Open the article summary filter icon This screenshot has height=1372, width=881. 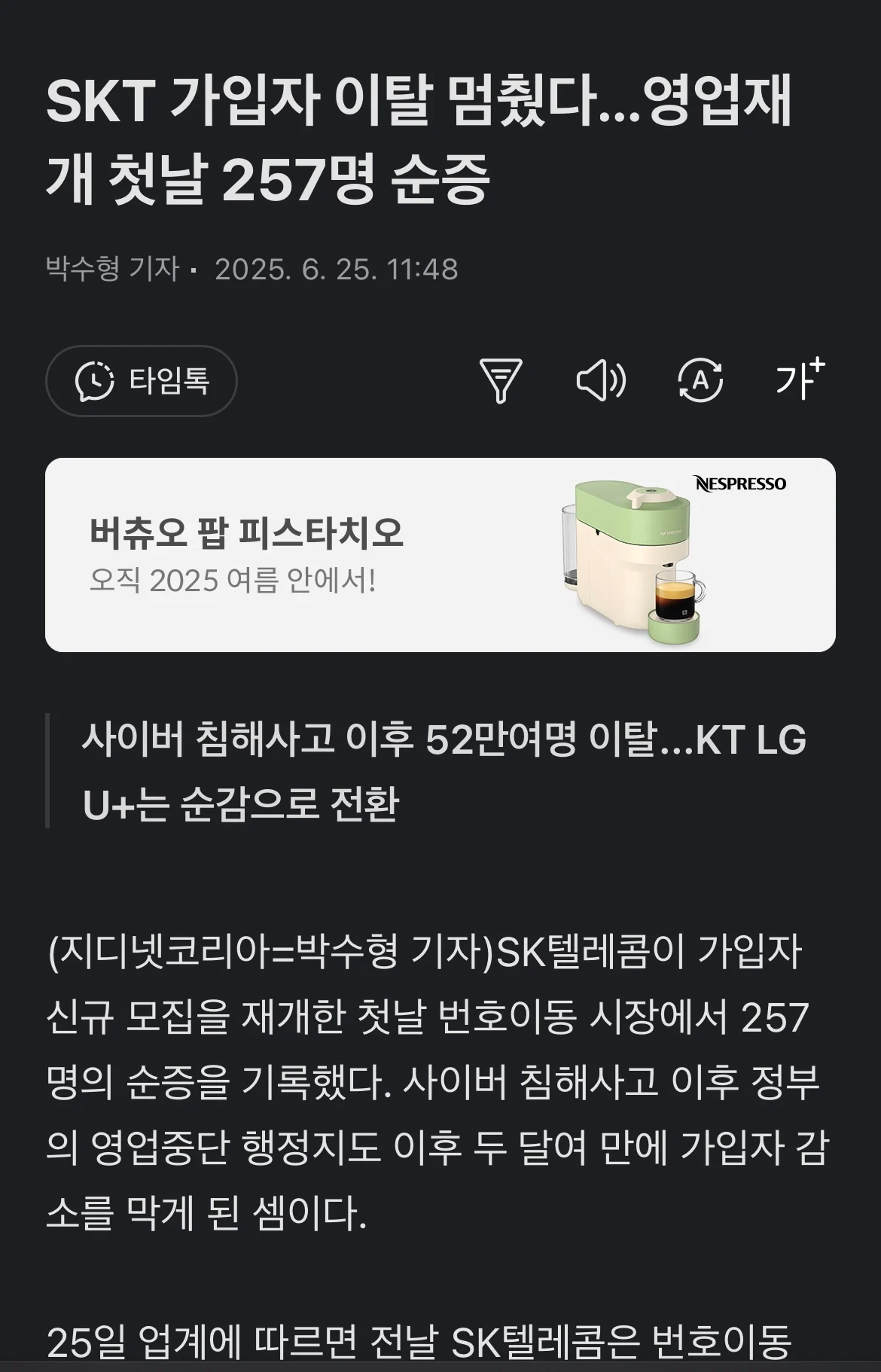(x=501, y=380)
